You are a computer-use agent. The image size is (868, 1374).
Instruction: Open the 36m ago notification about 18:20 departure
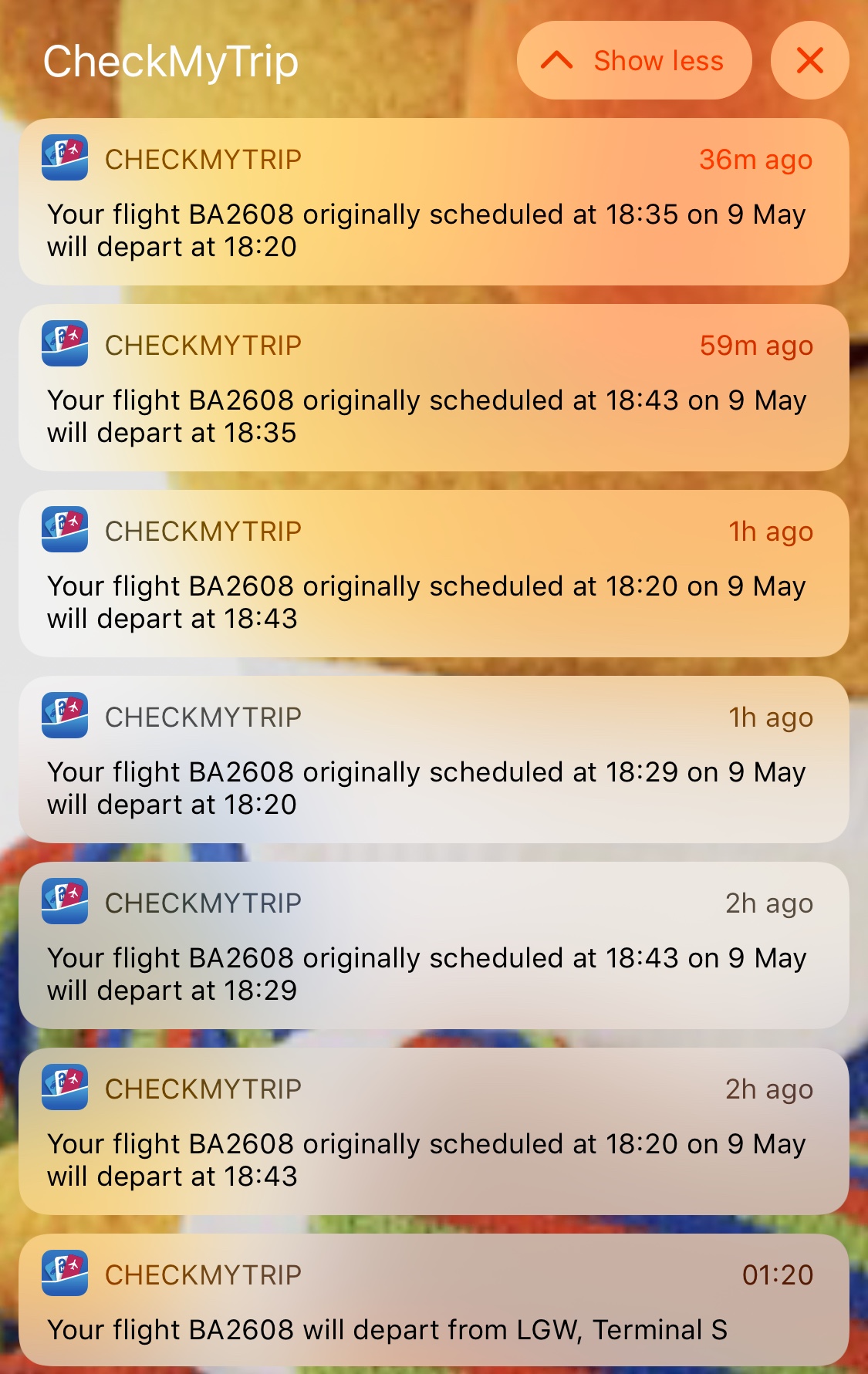[x=434, y=202]
